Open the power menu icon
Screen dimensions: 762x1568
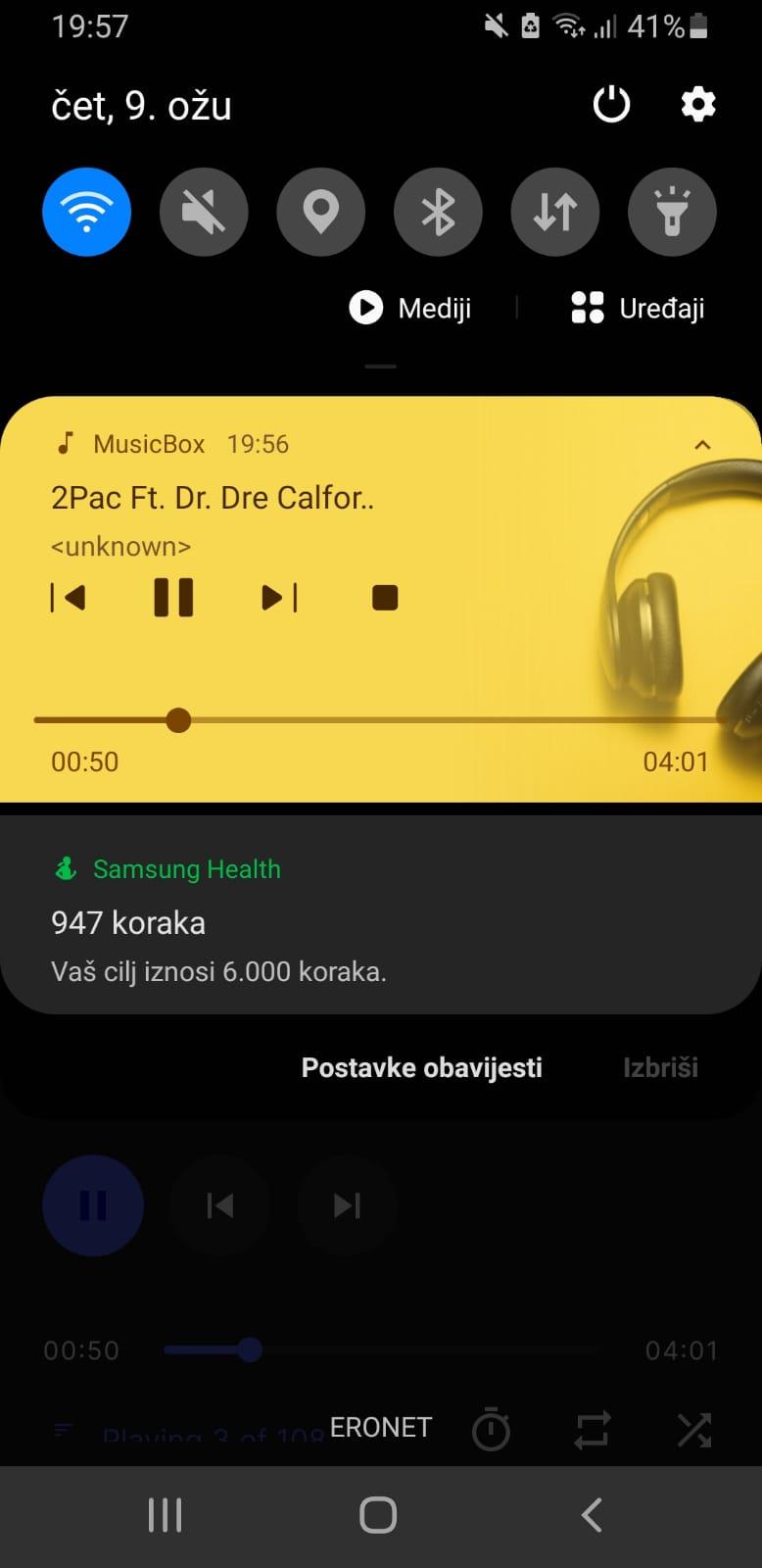pyautogui.click(x=611, y=104)
